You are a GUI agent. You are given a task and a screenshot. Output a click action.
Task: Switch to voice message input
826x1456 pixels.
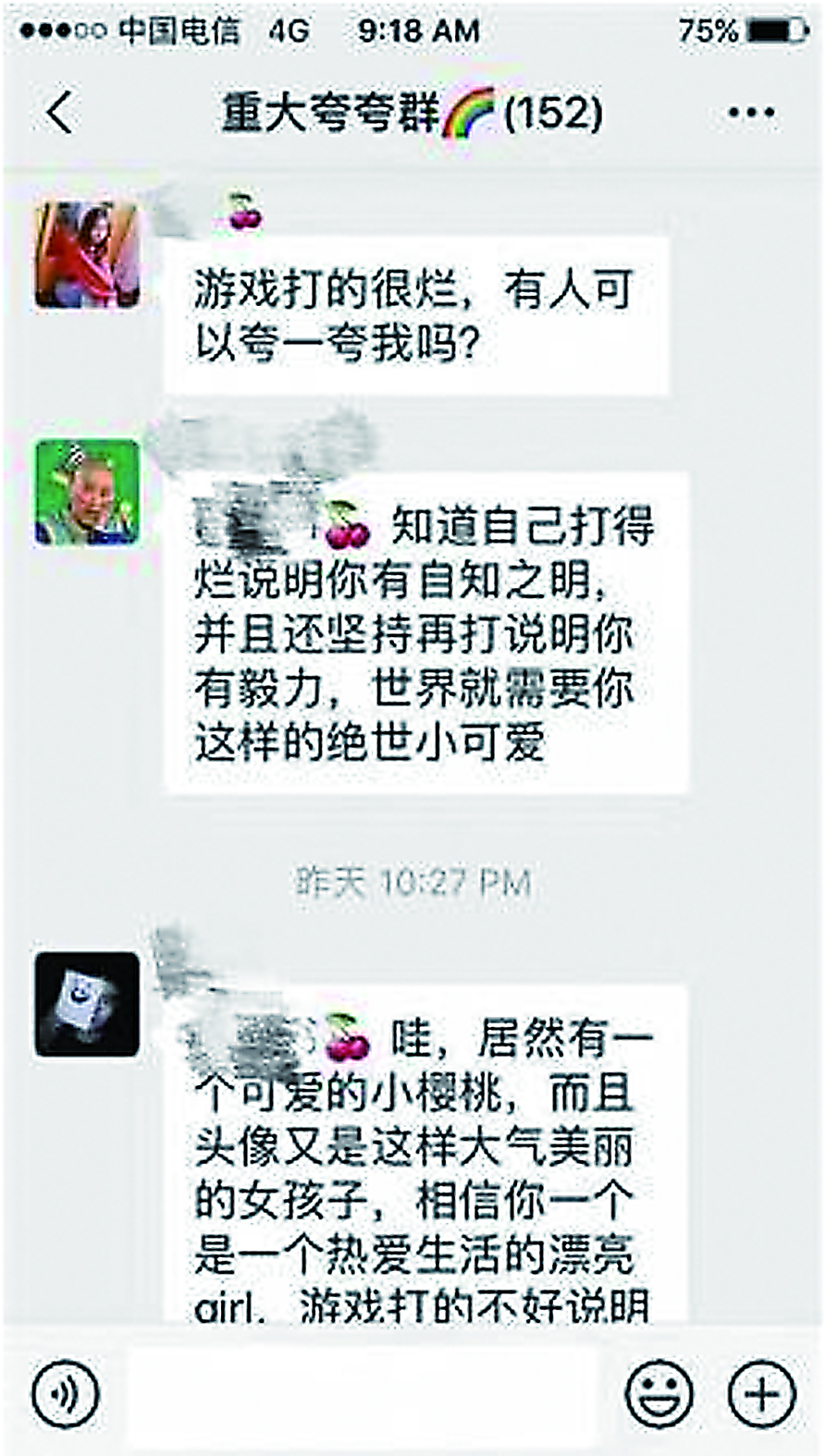click(x=65, y=1392)
